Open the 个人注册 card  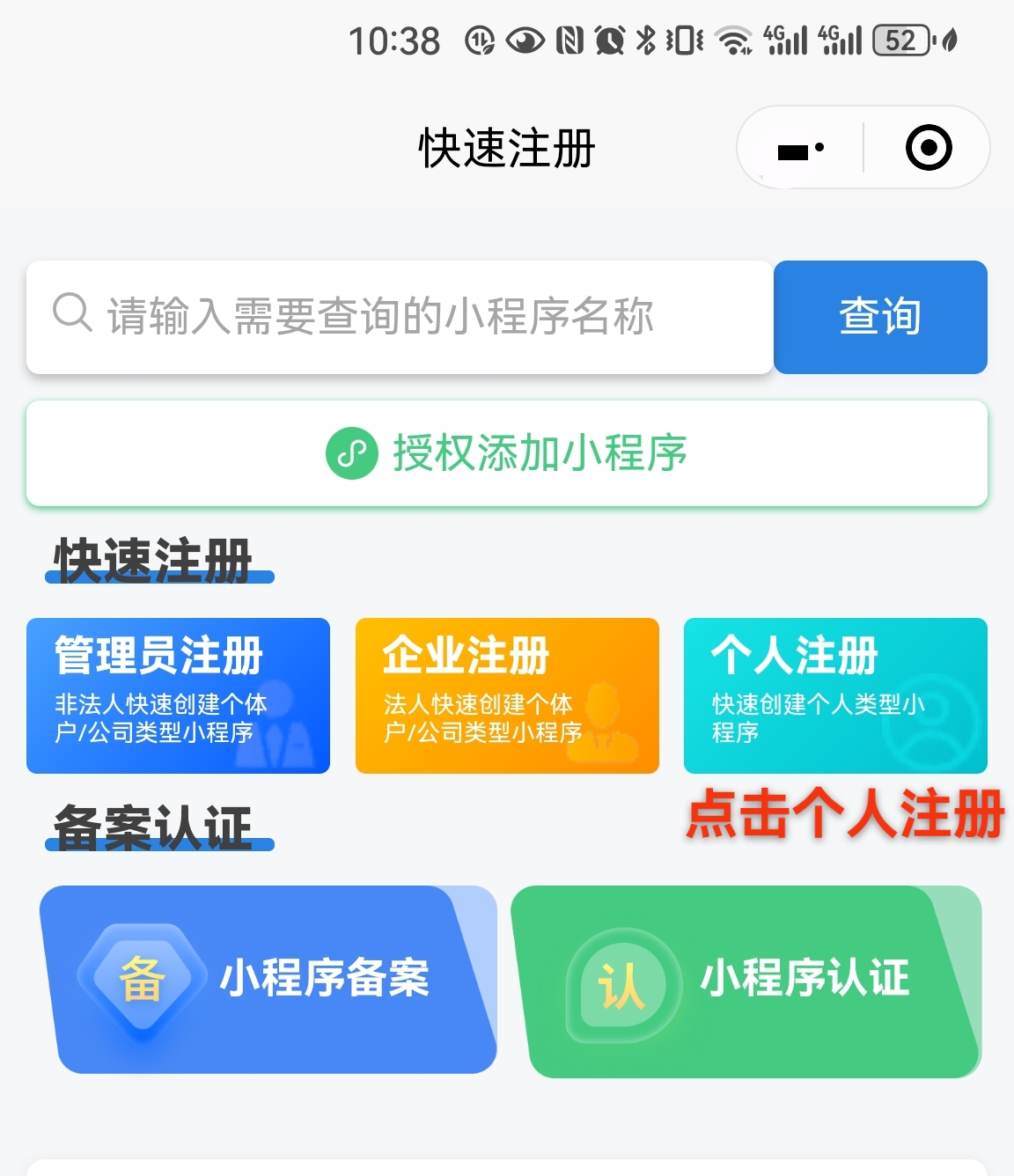pos(835,695)
